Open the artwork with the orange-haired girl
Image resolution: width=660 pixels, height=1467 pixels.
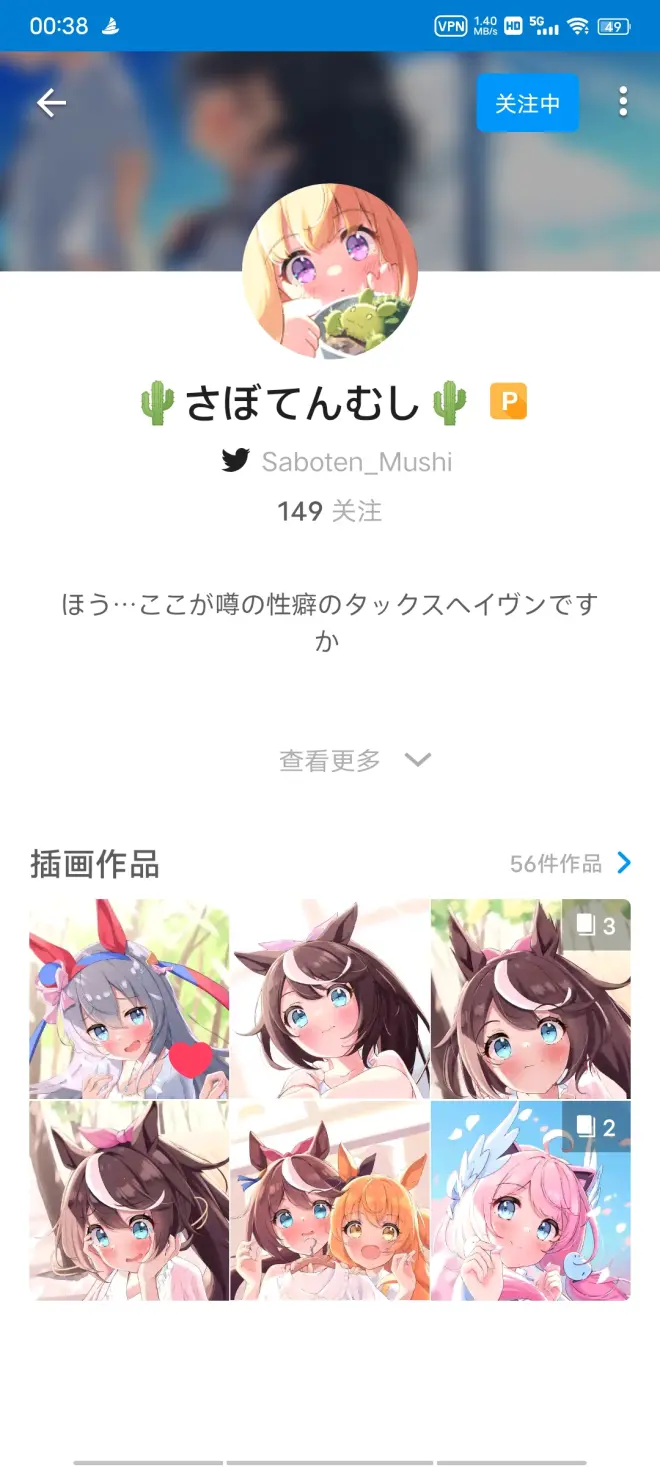coord(330,1200)
